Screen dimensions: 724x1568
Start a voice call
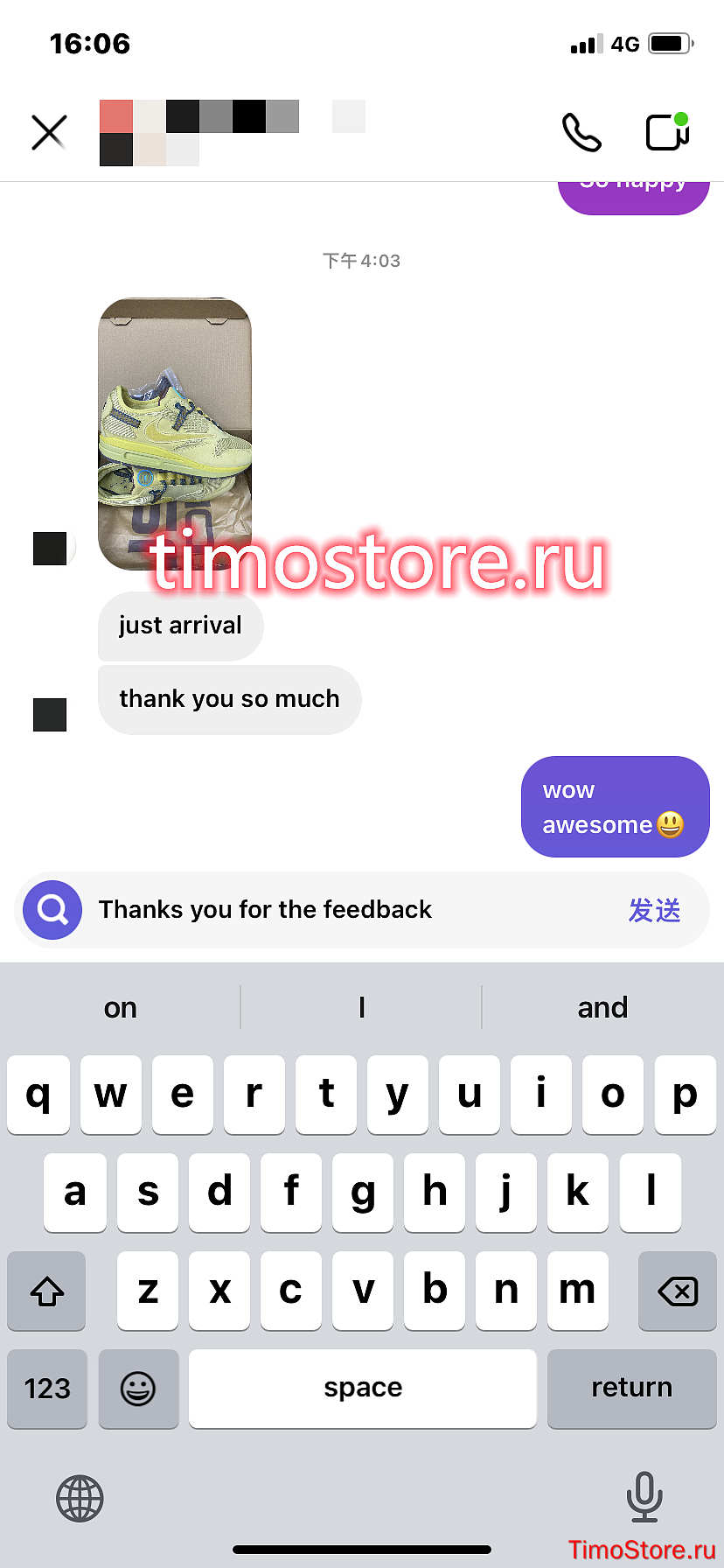pos(581,132)
